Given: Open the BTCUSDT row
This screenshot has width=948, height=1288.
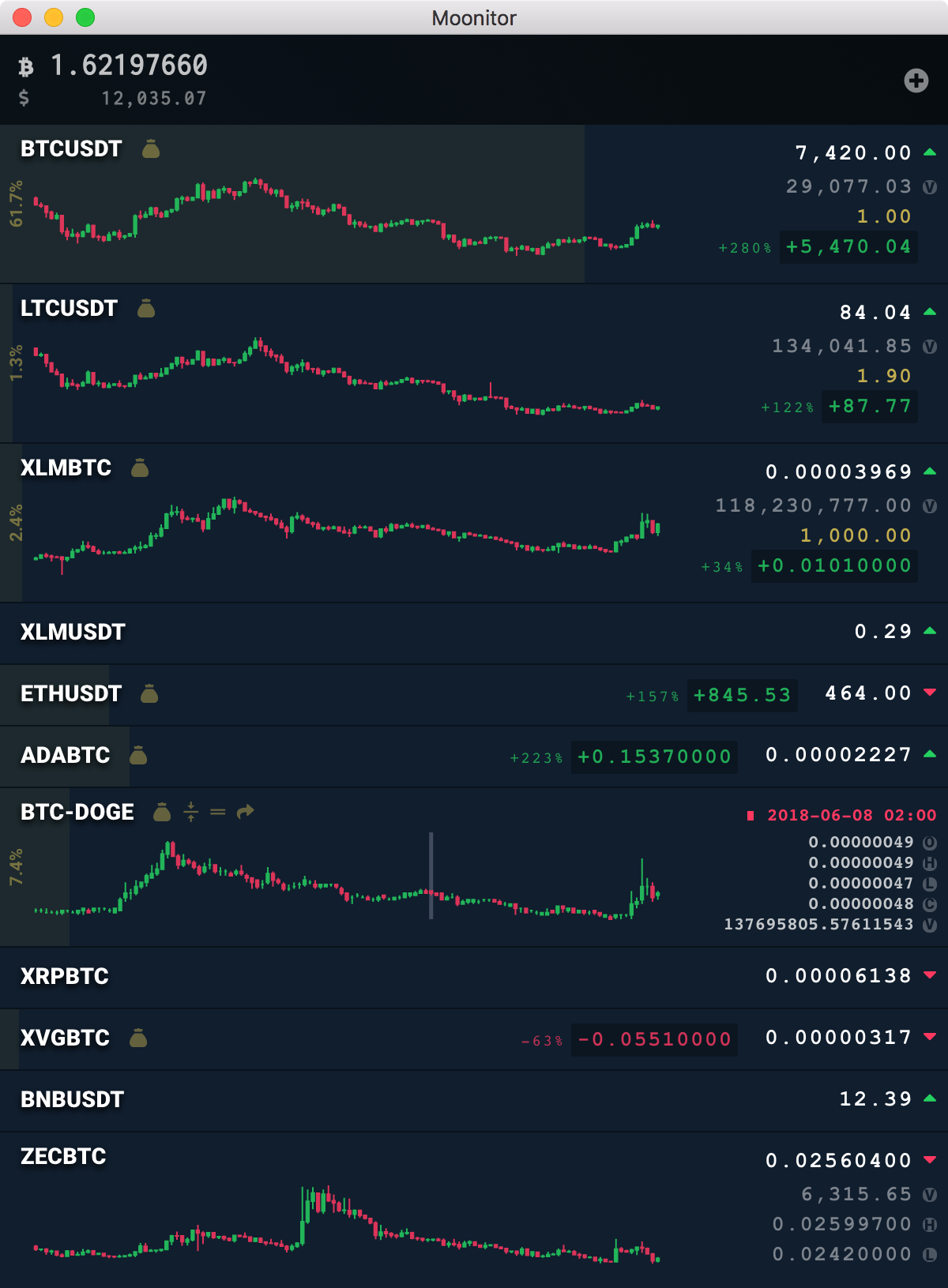Looking at the screenshot, I should [x=71, y=149].
